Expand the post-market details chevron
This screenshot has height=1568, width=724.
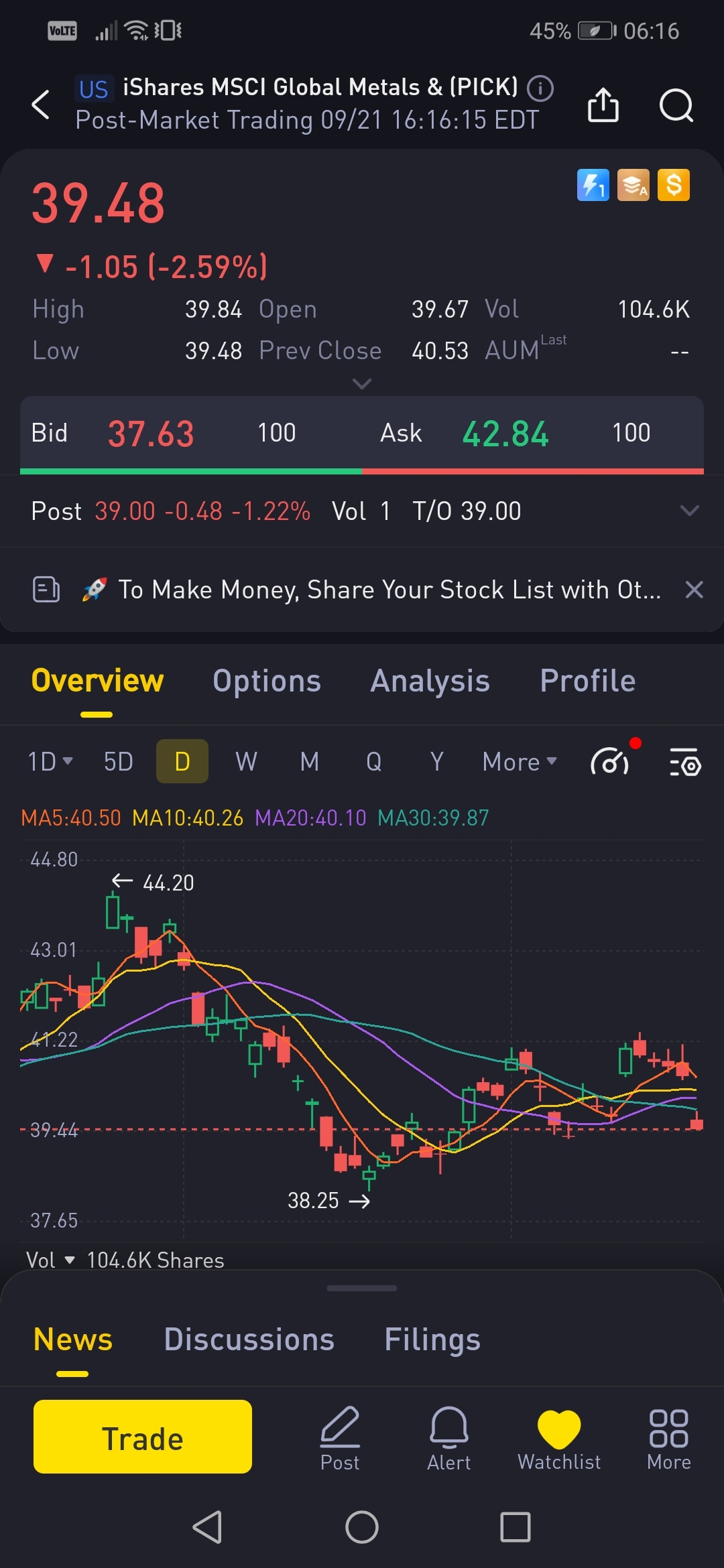pyautogui.click(x=689, y=511)
